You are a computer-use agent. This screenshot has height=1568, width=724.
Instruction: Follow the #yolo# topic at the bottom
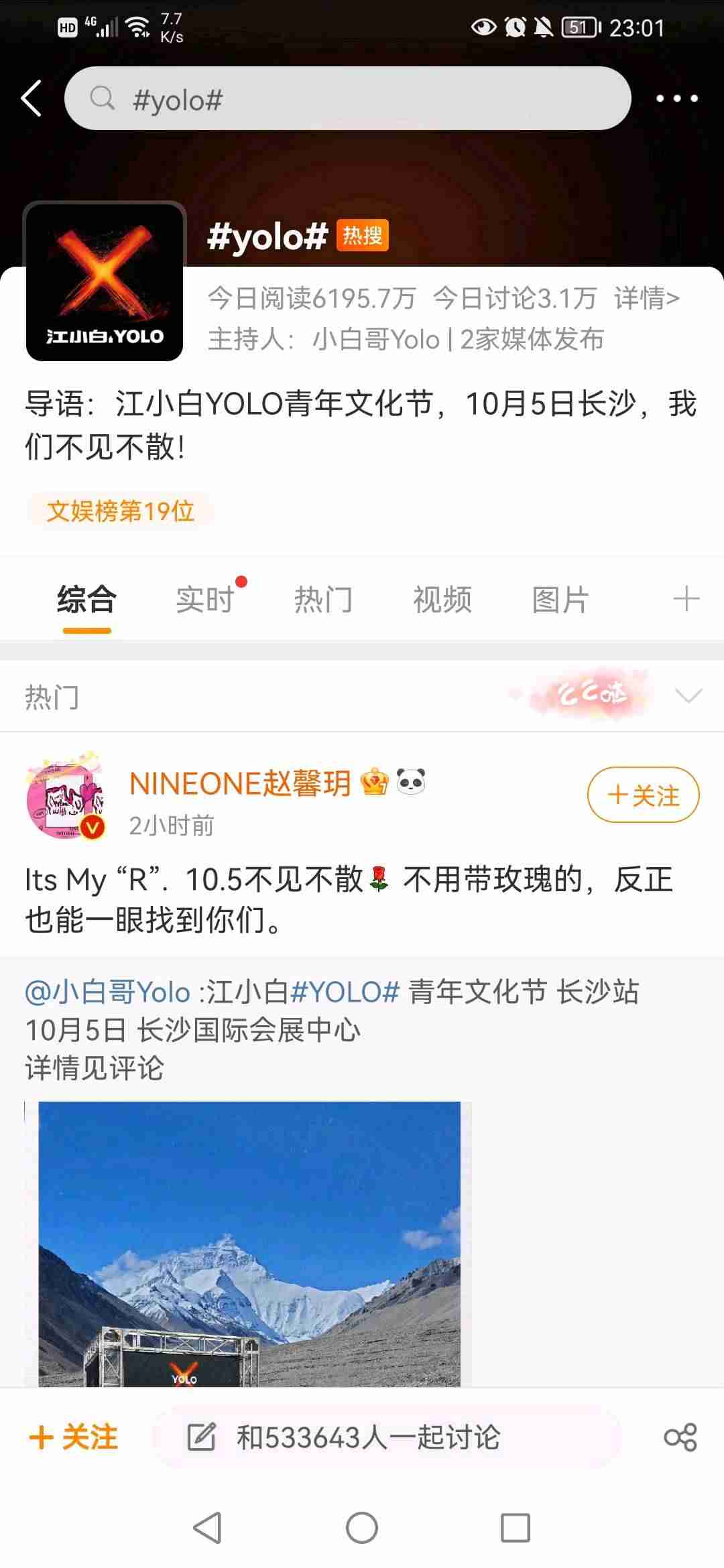click(74, 1437)
